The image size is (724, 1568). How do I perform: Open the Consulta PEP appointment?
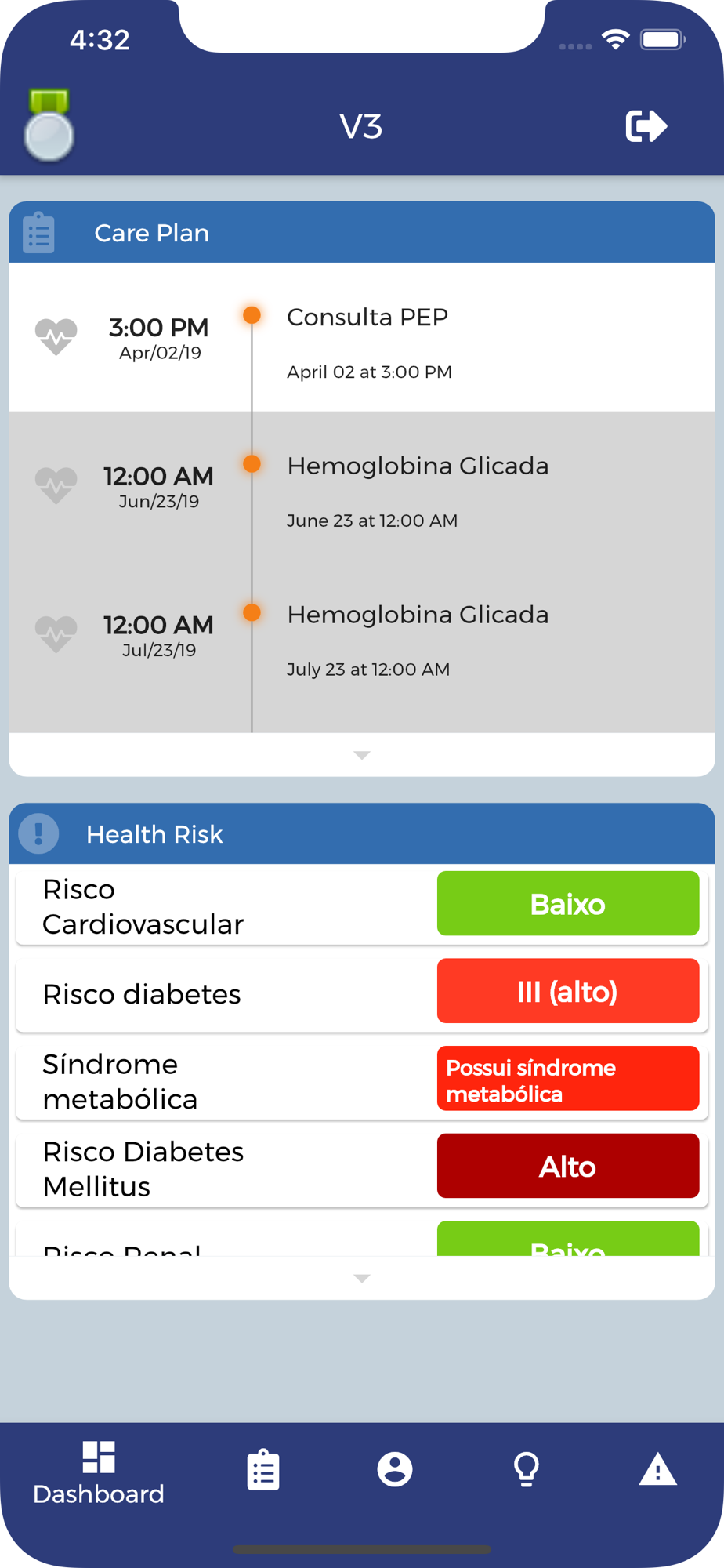click(362, 337)
